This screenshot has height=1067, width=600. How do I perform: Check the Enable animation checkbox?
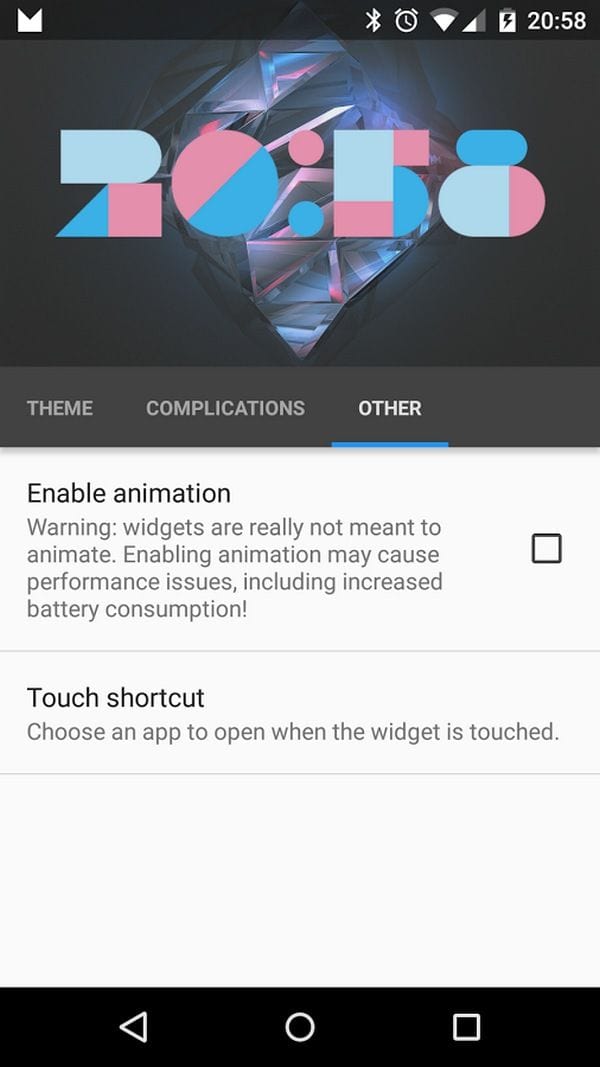pyautogui.click(x=546, y=548)
